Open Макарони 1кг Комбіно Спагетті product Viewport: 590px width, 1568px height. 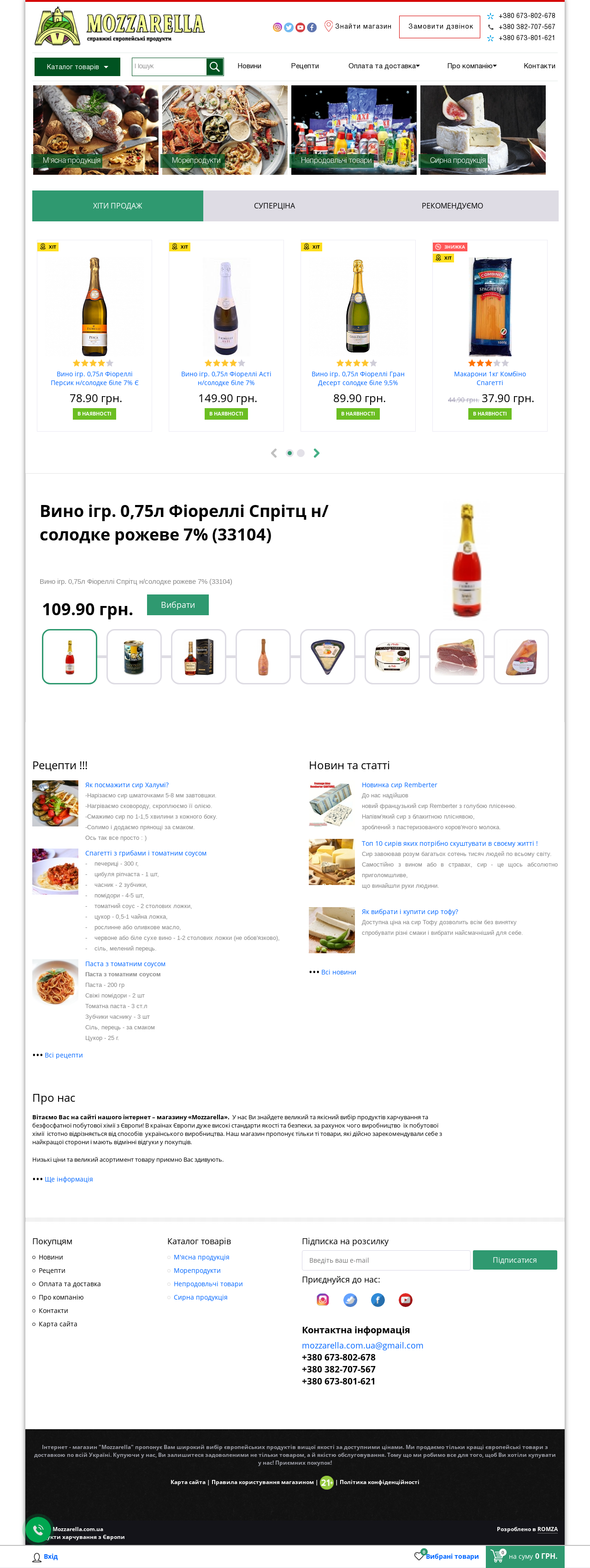(490, 378)
